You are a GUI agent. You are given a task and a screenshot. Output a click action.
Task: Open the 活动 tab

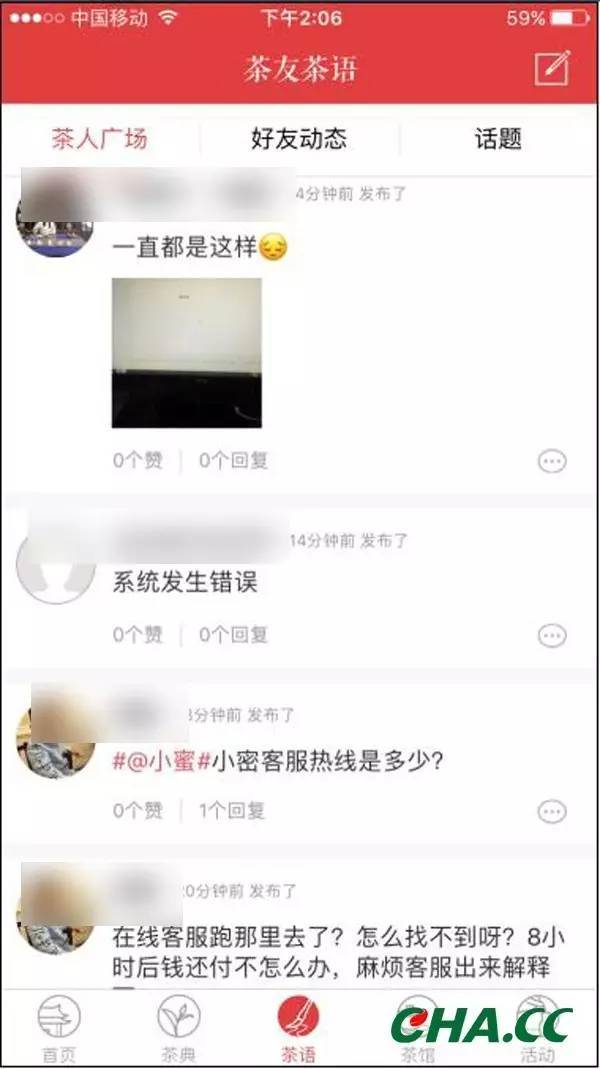pos(537,1029)
